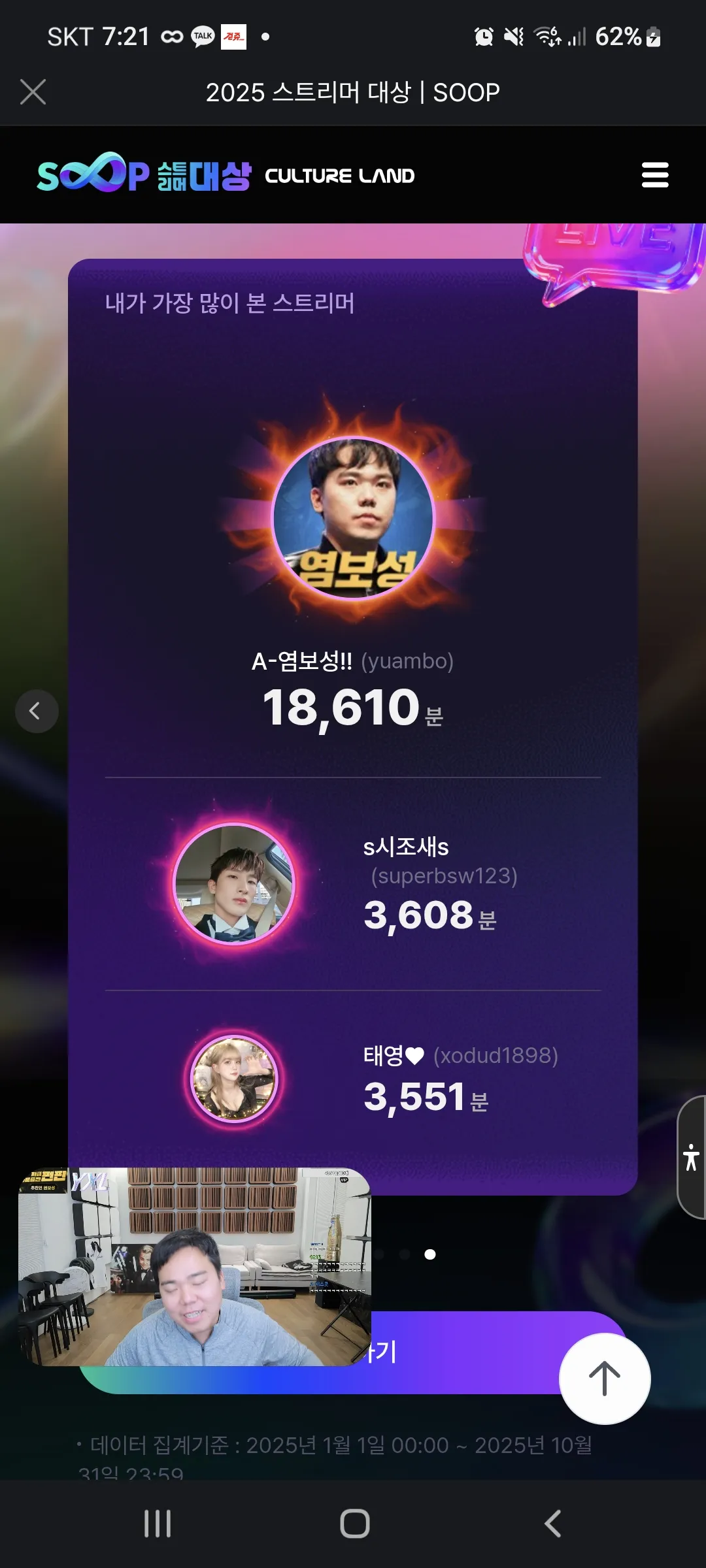Image resolution: width=706 pixels, height=1568 pixels.
Task: Tap the SOOP 스트리머대상 logo
Action: coord(144,174)
